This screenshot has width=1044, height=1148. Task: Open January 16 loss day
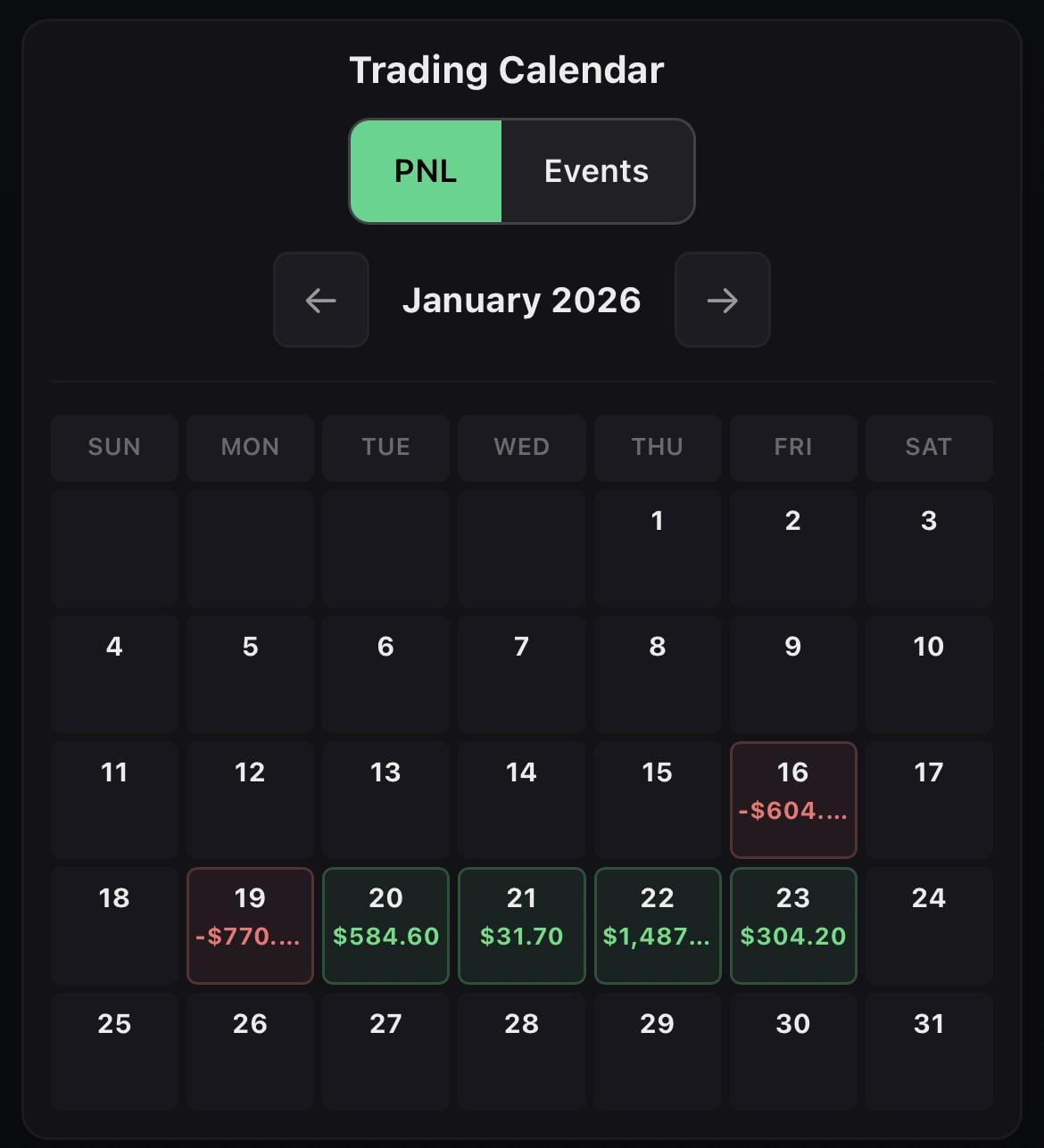(793, 799)
